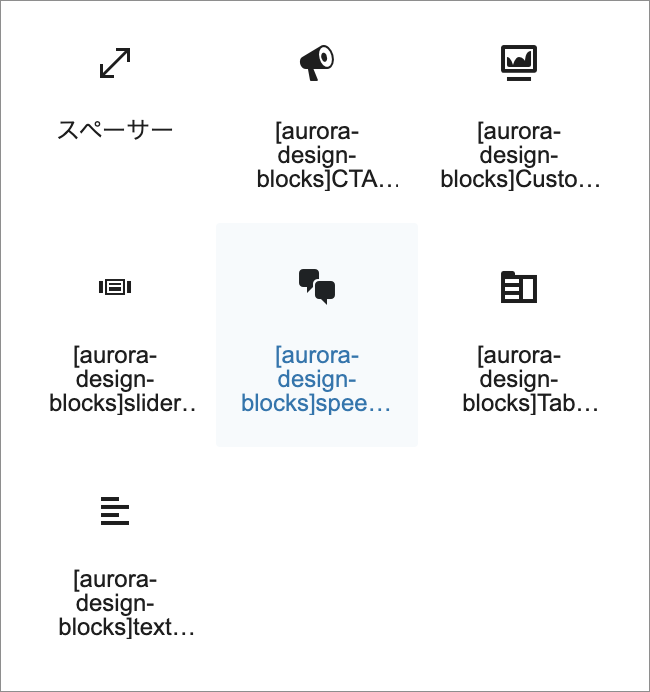Add the aurora-design-blocks CTA block

pyautogui.click(x=316, y=110)
